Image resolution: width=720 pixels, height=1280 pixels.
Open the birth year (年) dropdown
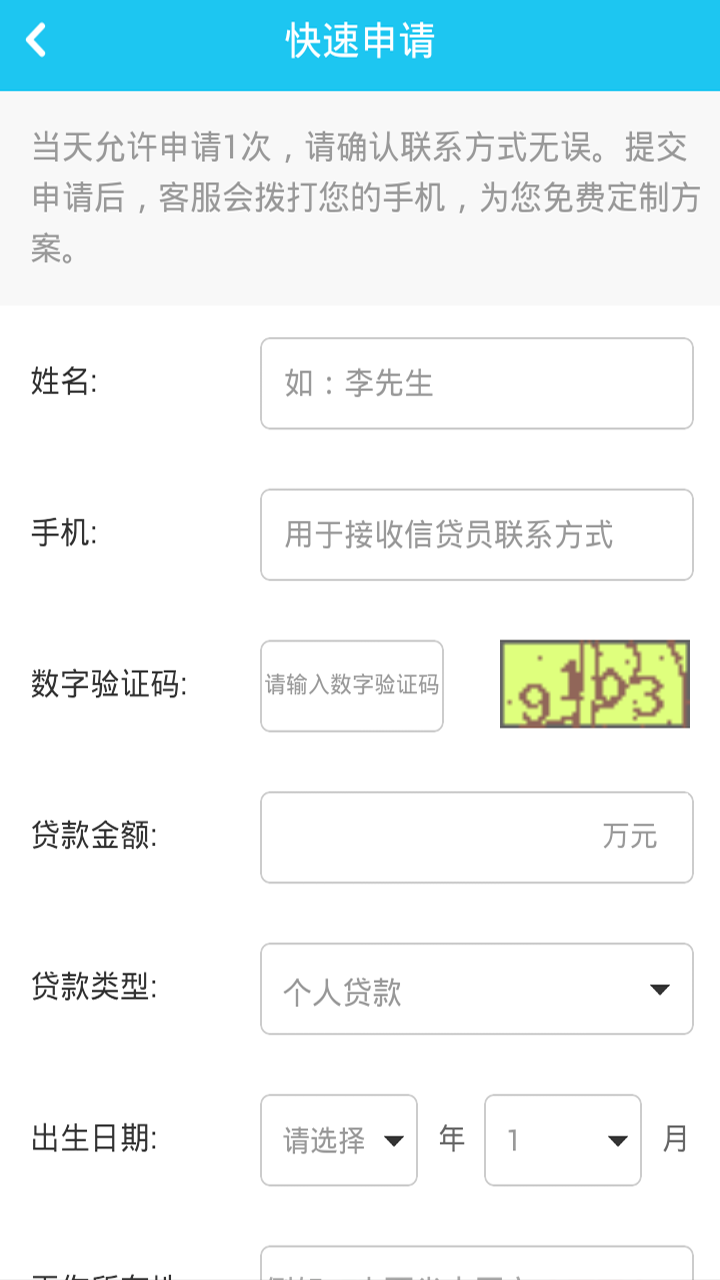pyautogui.click(x=338, y=1140)
